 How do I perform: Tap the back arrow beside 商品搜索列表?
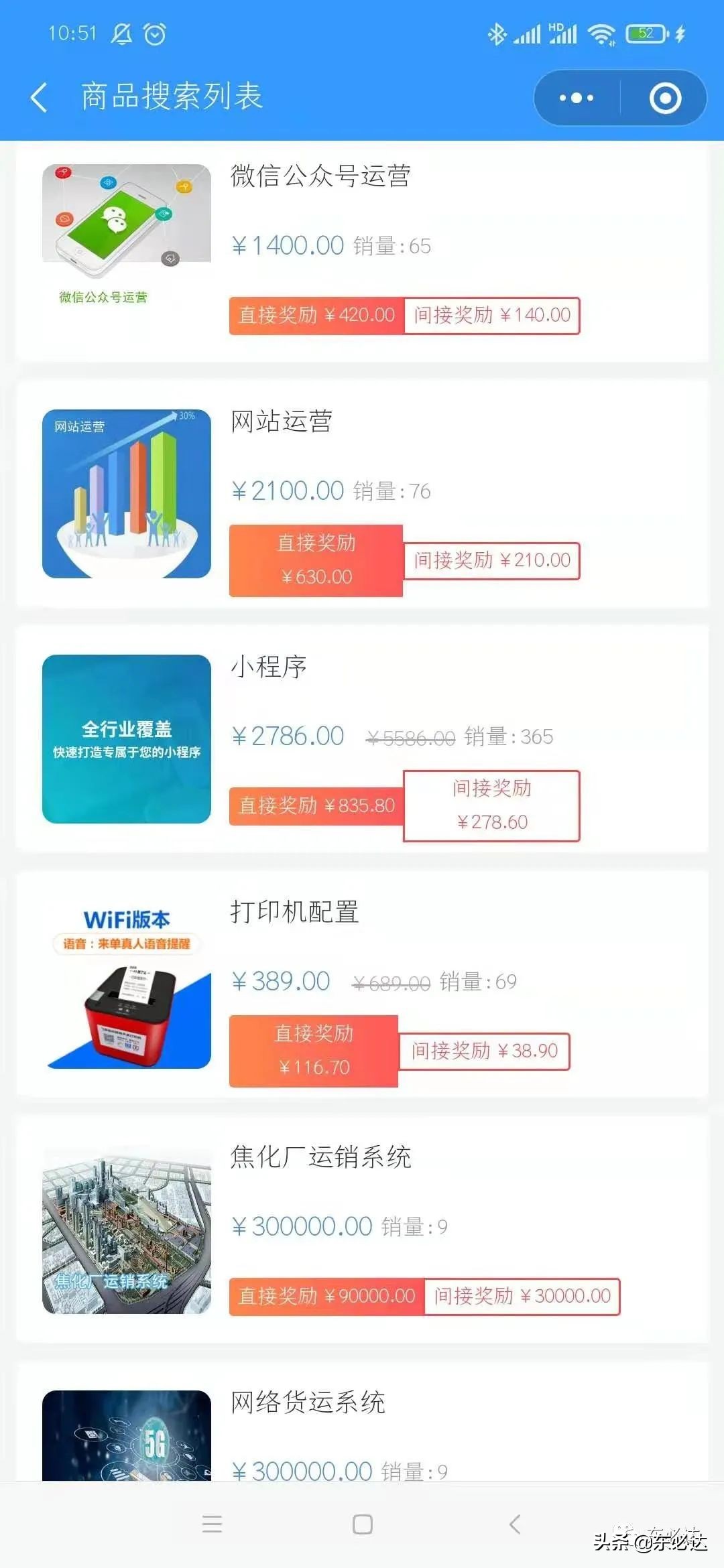[x=38, y=98]
